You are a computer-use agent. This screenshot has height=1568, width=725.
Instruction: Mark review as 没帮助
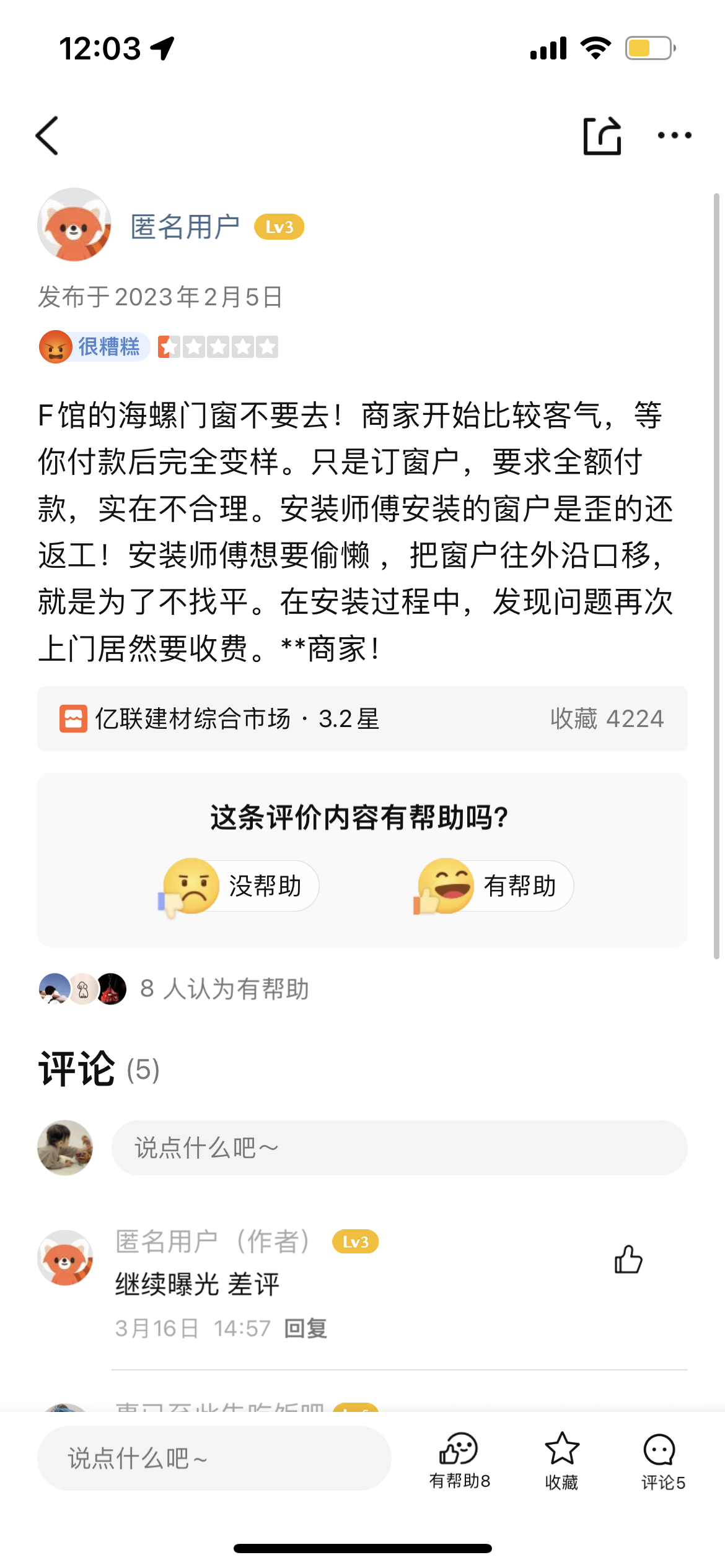240,886
